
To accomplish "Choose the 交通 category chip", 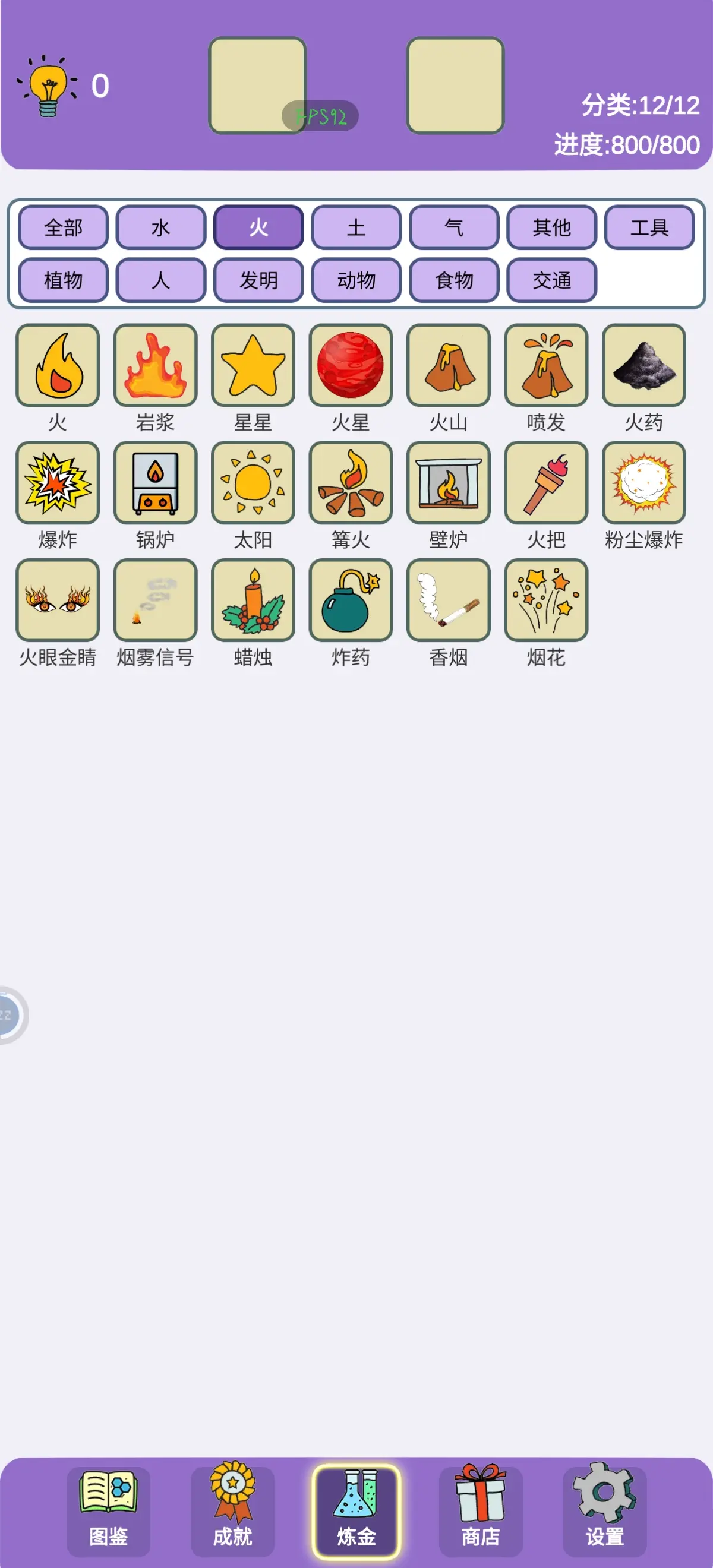I will (551, 280).
